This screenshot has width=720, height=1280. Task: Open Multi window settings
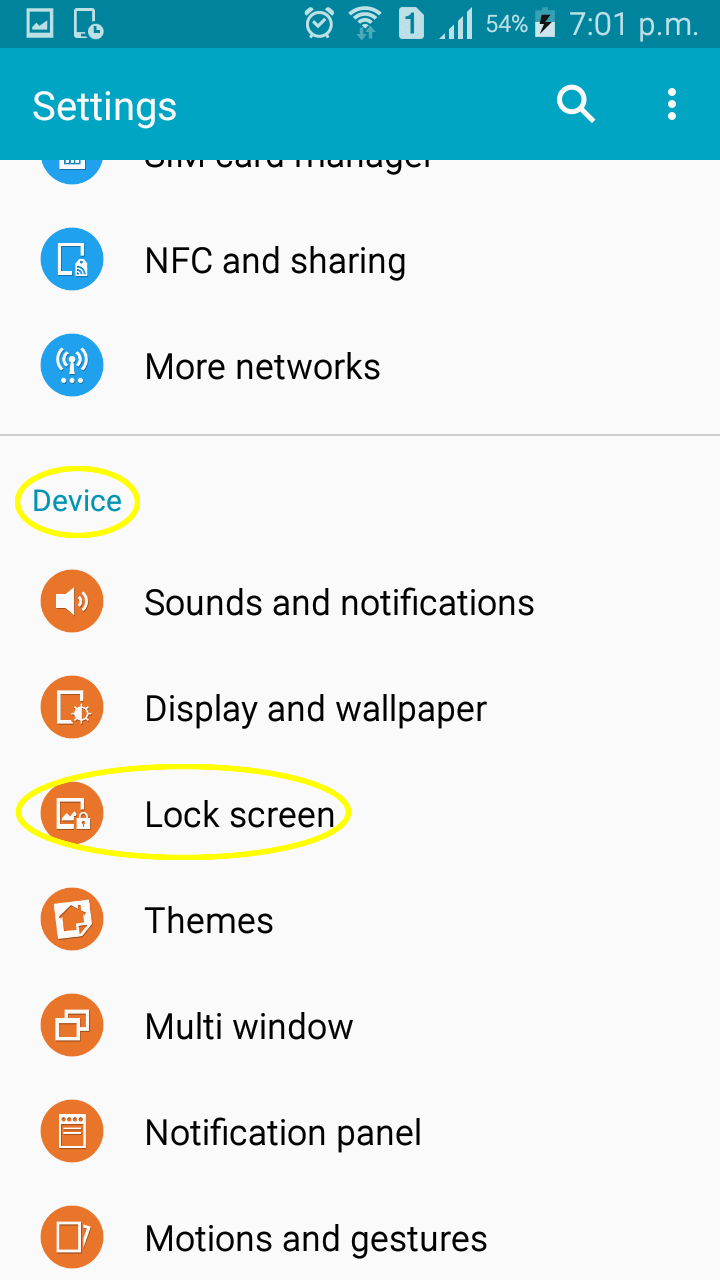tap(249, 1027)
